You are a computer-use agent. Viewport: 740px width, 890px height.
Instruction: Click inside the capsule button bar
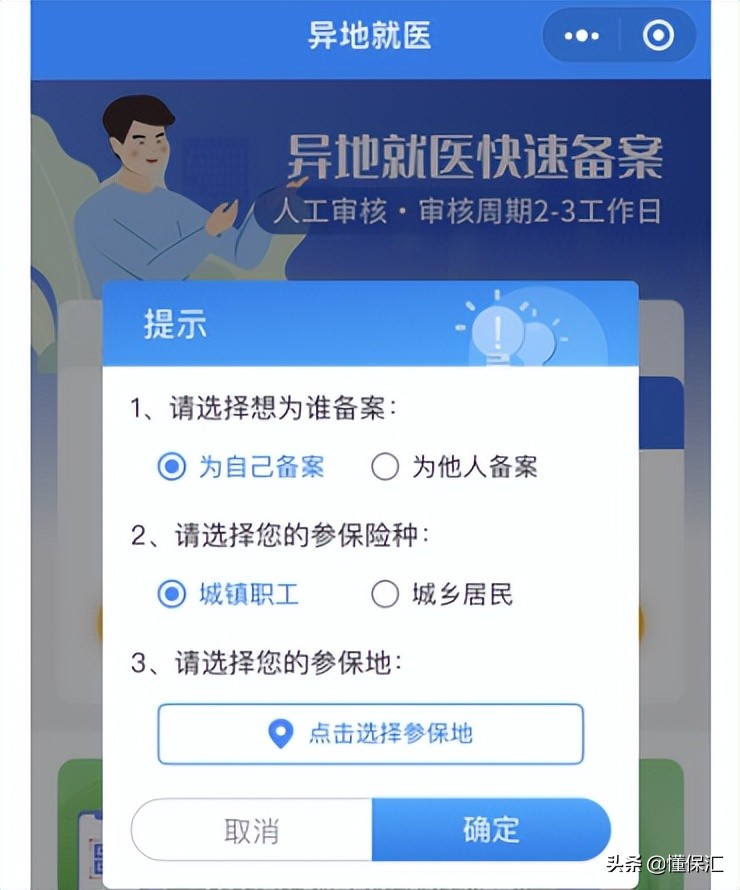pos(618,35)
